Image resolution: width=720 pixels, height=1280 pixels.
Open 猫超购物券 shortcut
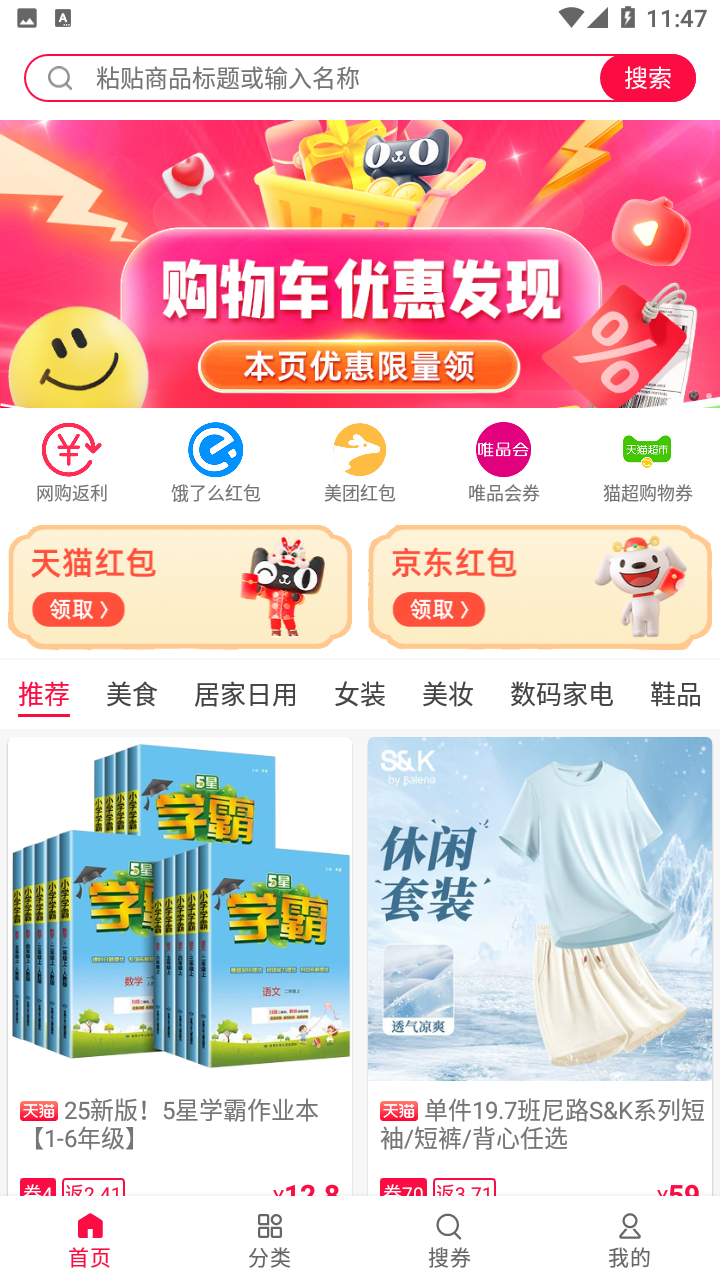[647, 462]
